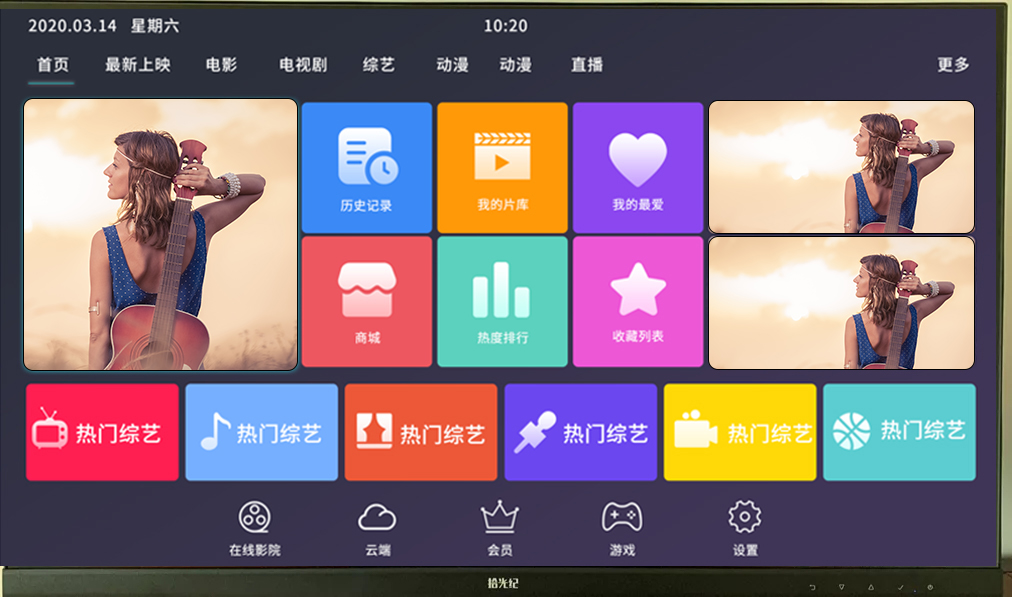
Task: Go to 在线影院
Action: [x=254, y=529]
